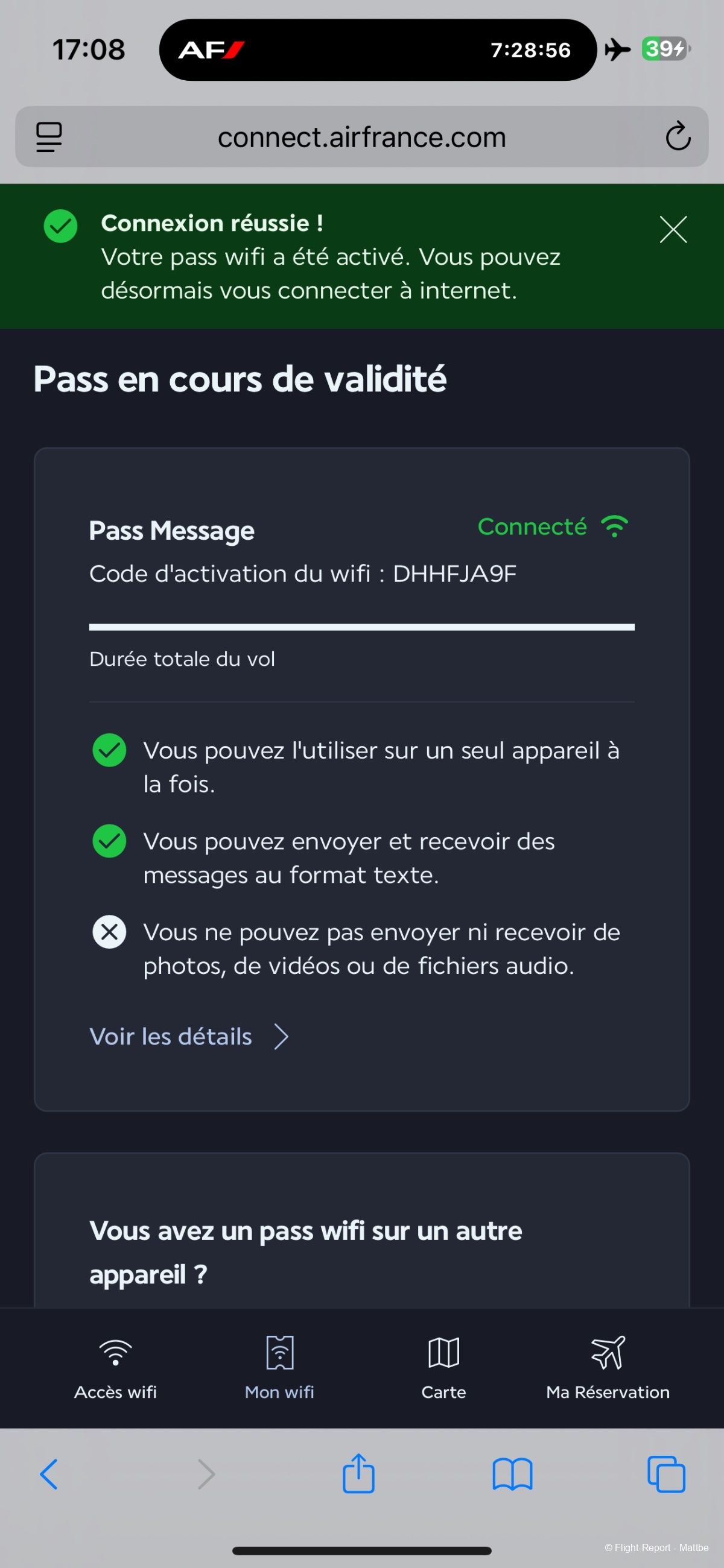Open the Carte tab
724x1568 pixels.
(443, 1366)
